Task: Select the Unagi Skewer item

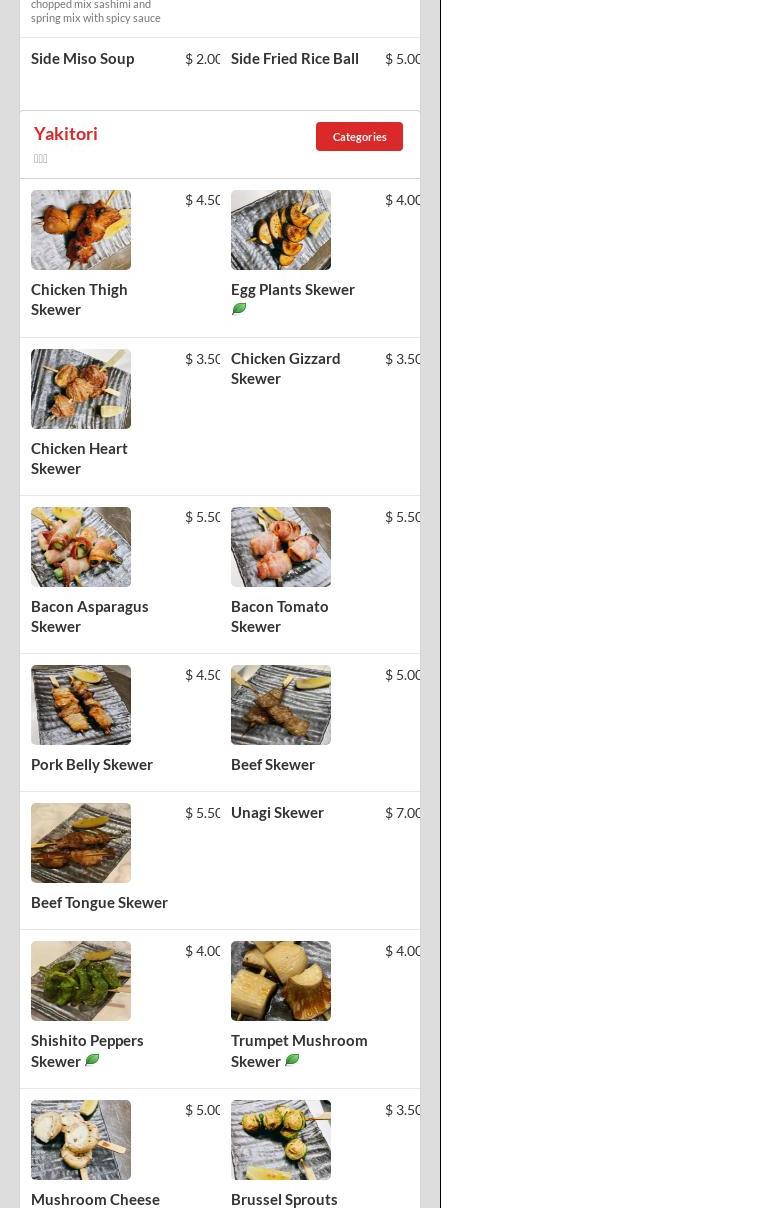Action: pos(277,813)
